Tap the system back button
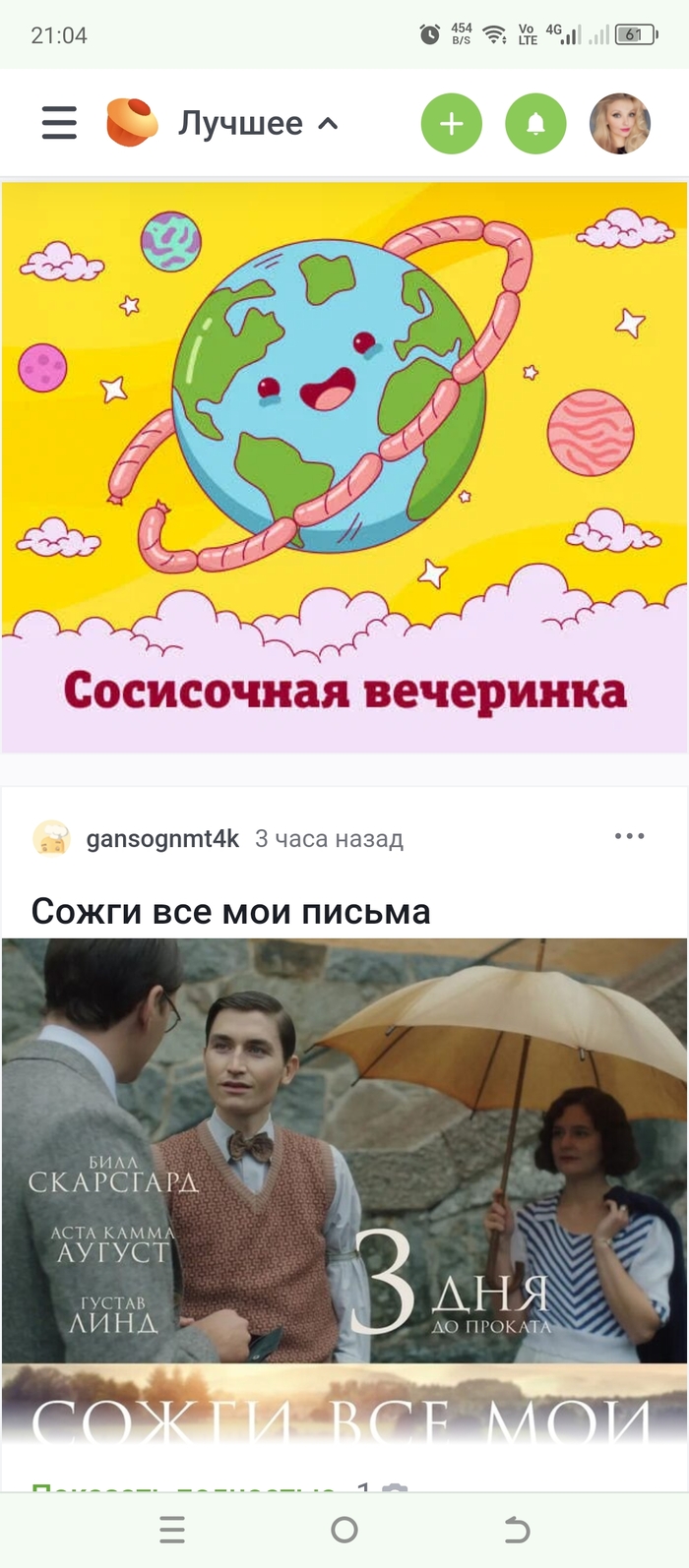 (516, 1530)
